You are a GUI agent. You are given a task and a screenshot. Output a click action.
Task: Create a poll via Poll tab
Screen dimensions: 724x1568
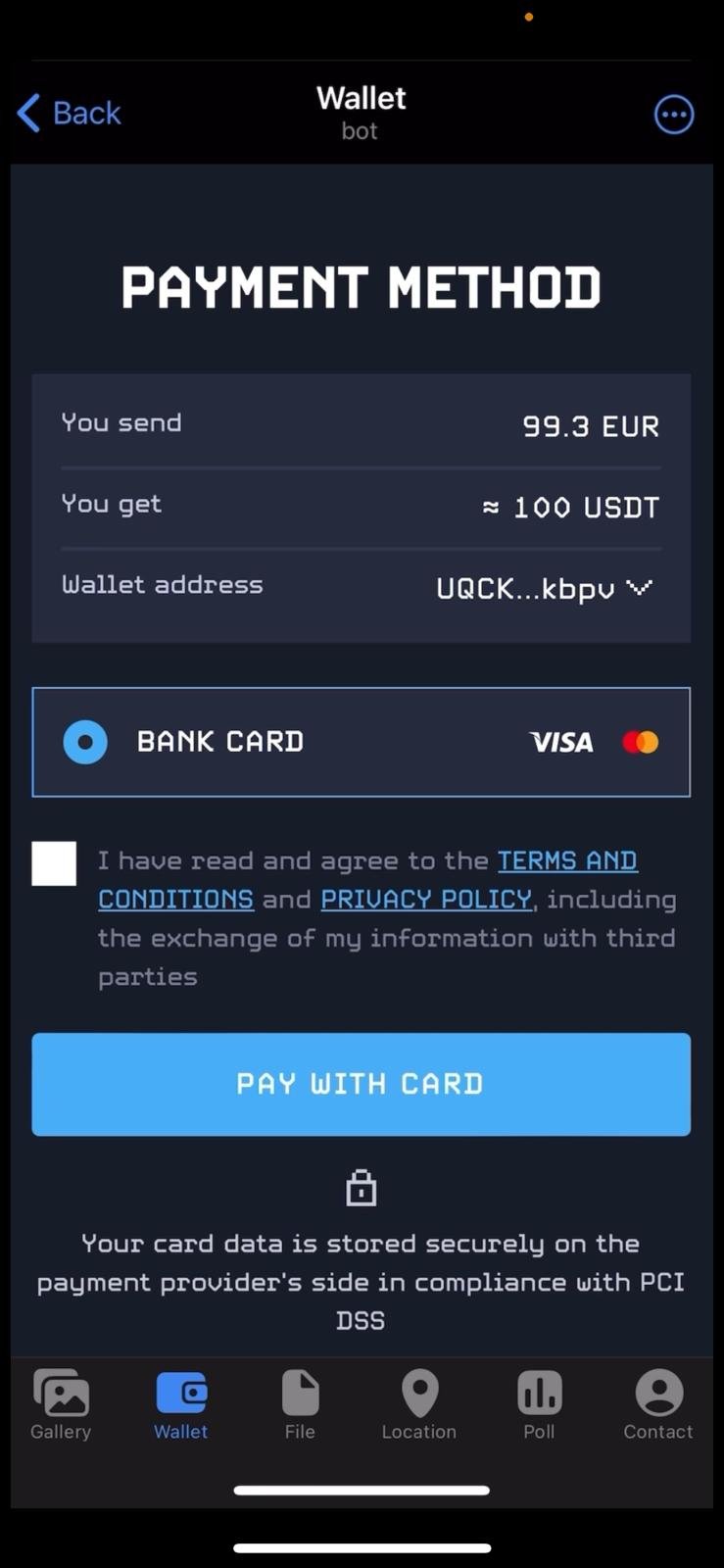tap(539, 1404)
